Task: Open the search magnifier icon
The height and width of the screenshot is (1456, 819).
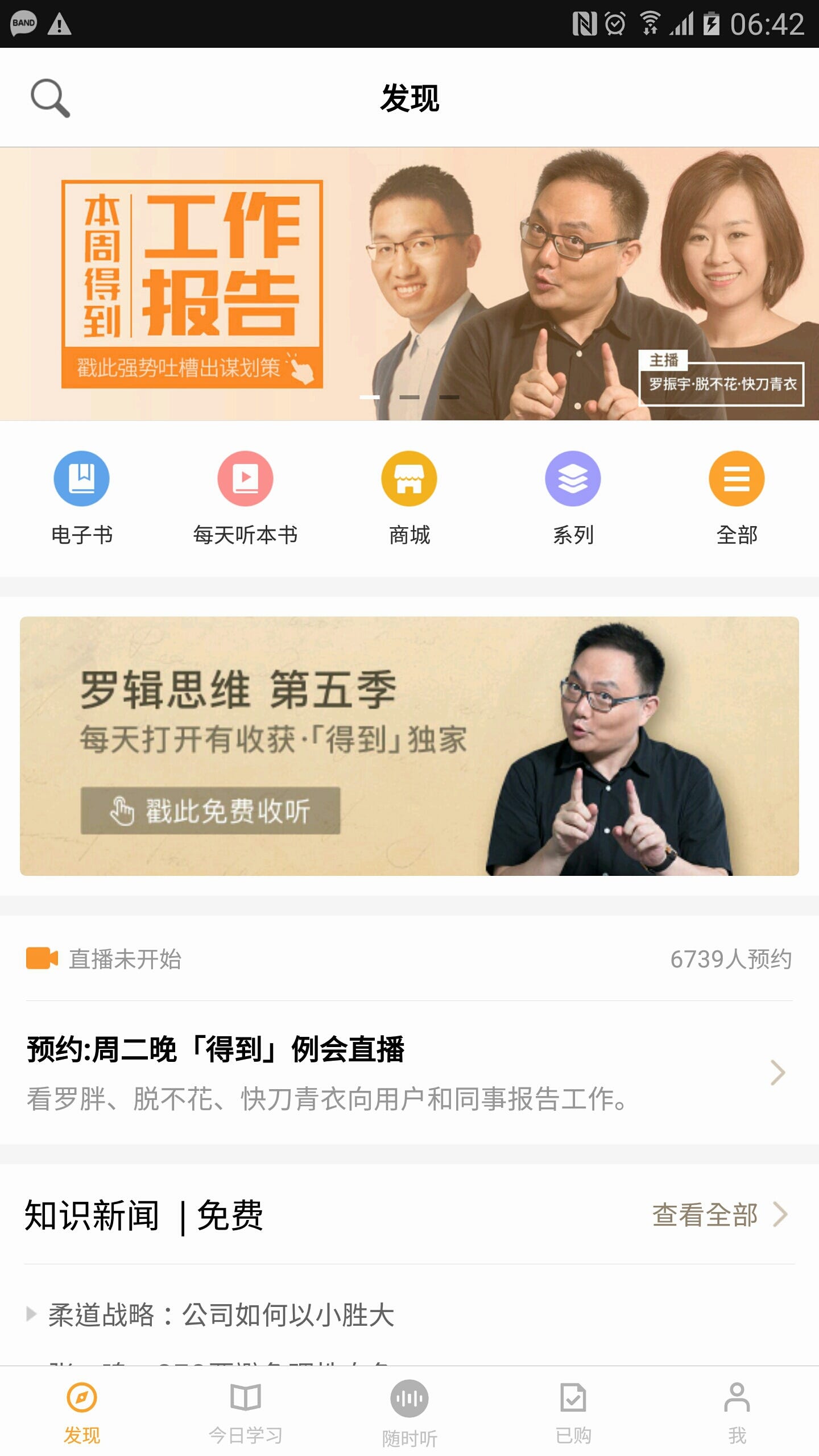Action: (x=50, y=98)
